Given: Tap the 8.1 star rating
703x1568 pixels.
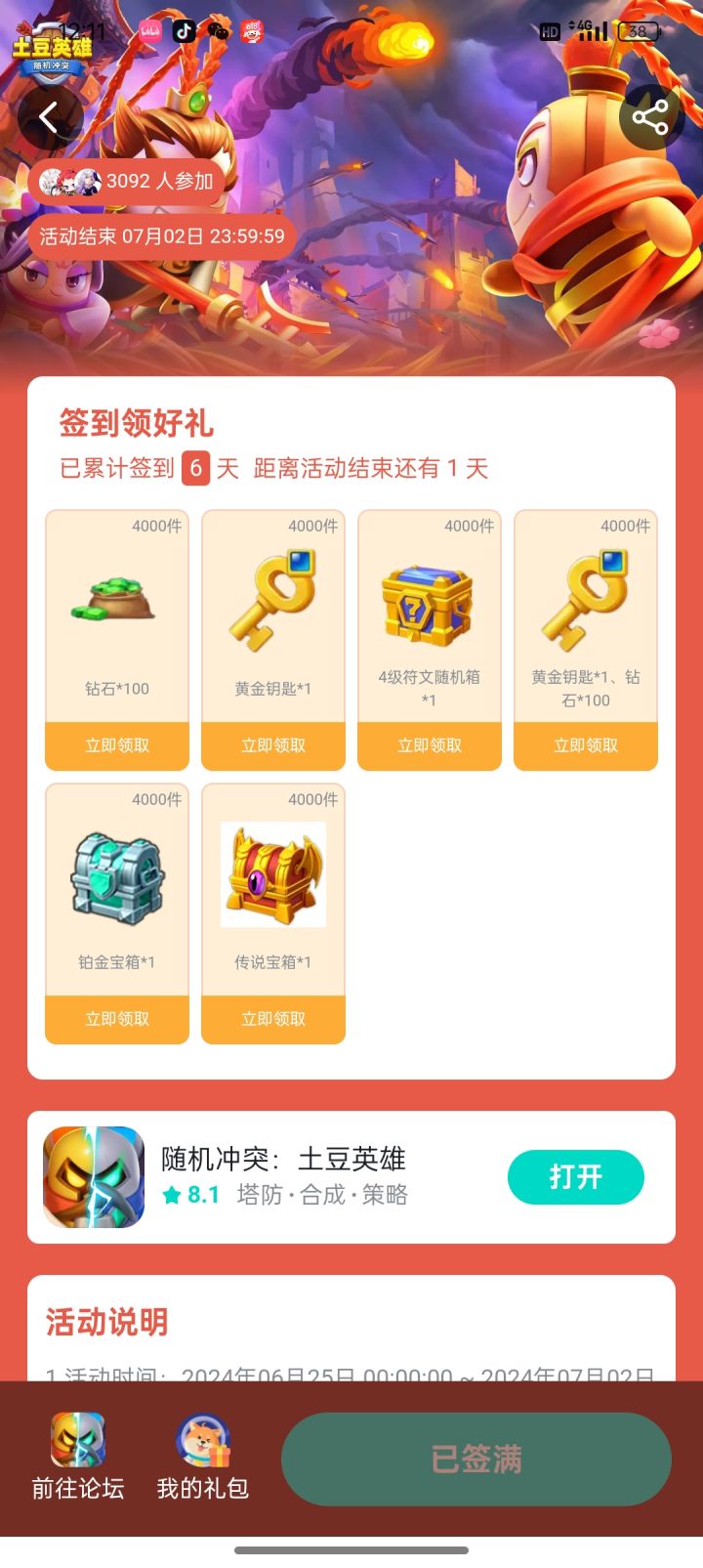Looking at the screenshot, I should click(x=197, y=1196).
